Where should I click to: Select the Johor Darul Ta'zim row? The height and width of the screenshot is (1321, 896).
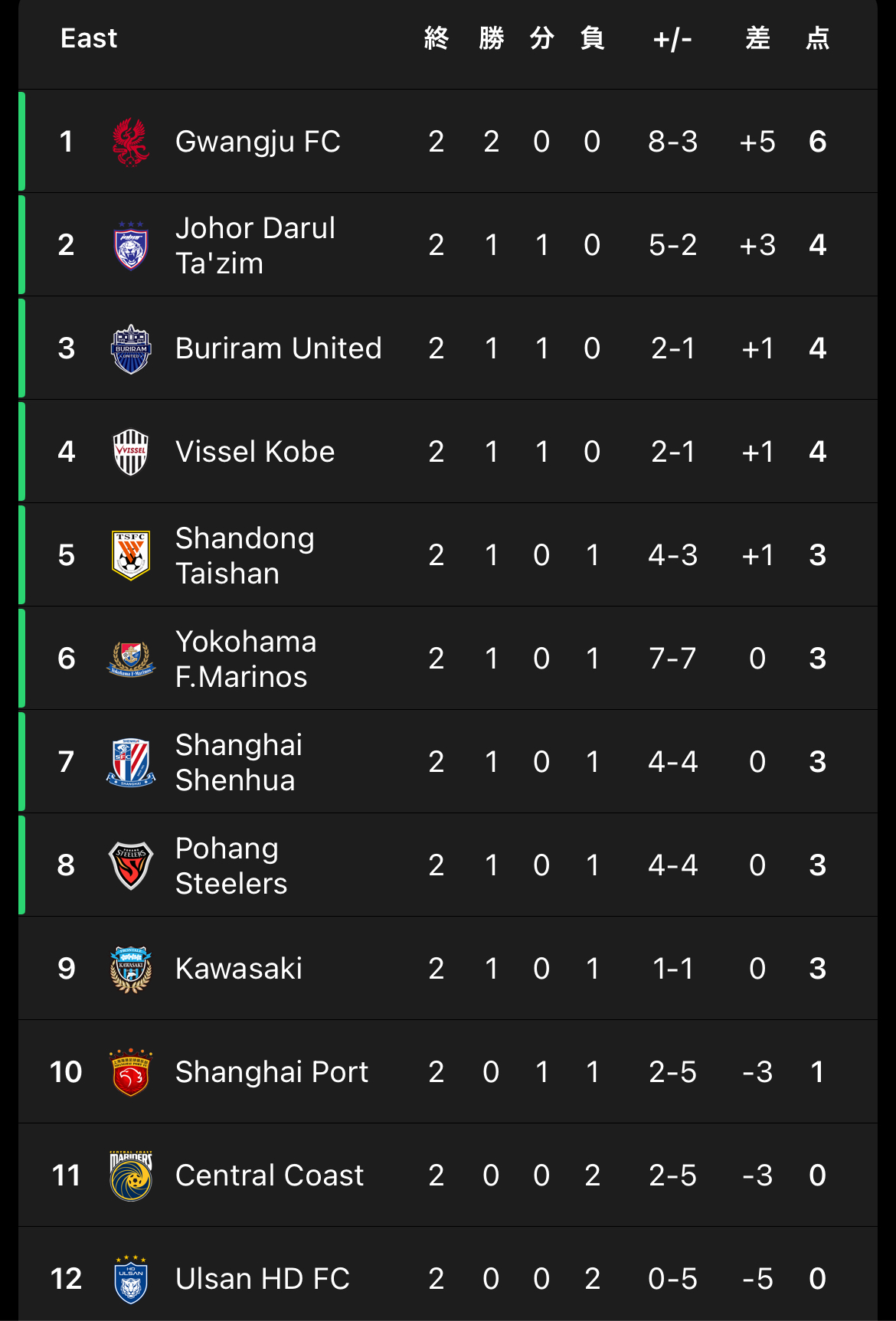tap(255, 245)
